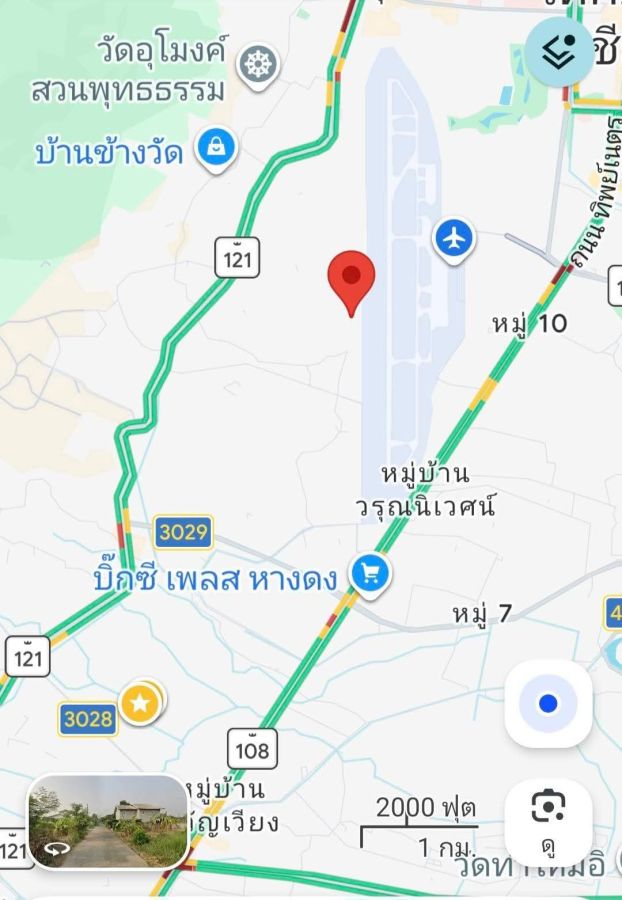622x900 pixels.
Task: Select the red dropped pin
Action: coord(351,279)
